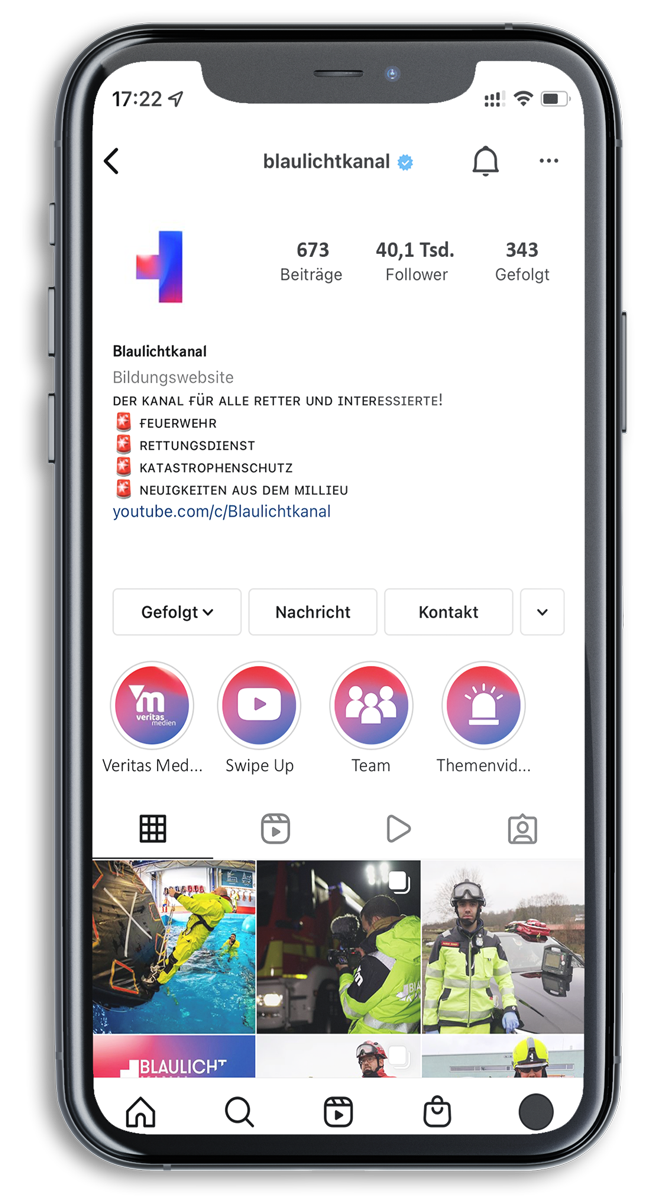Go to the Instagram home feed
Viewport: 667px width, 1199px height.
[141, 1111]
